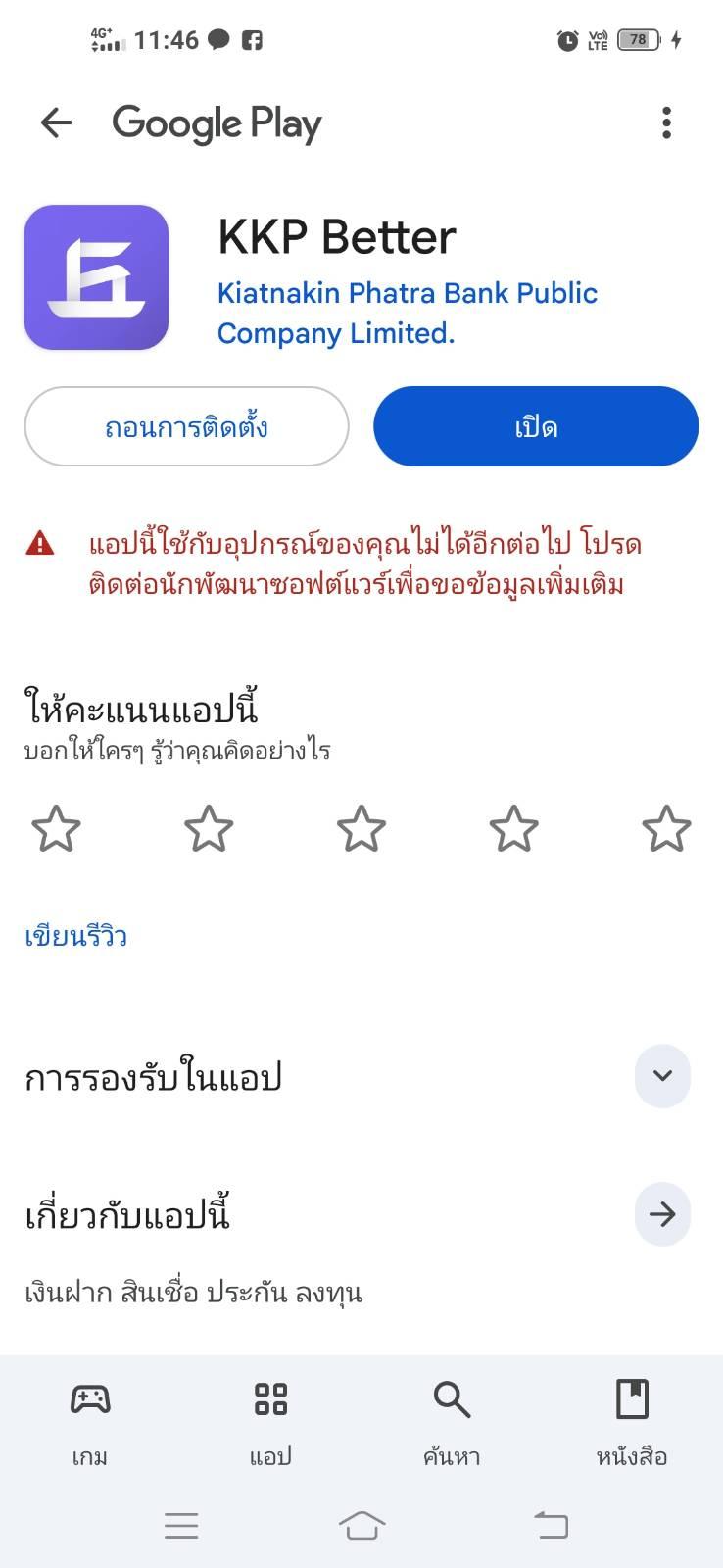723x1568 pixels.
Task: Rate the app five stars
Action: click(x=666, y=829)
